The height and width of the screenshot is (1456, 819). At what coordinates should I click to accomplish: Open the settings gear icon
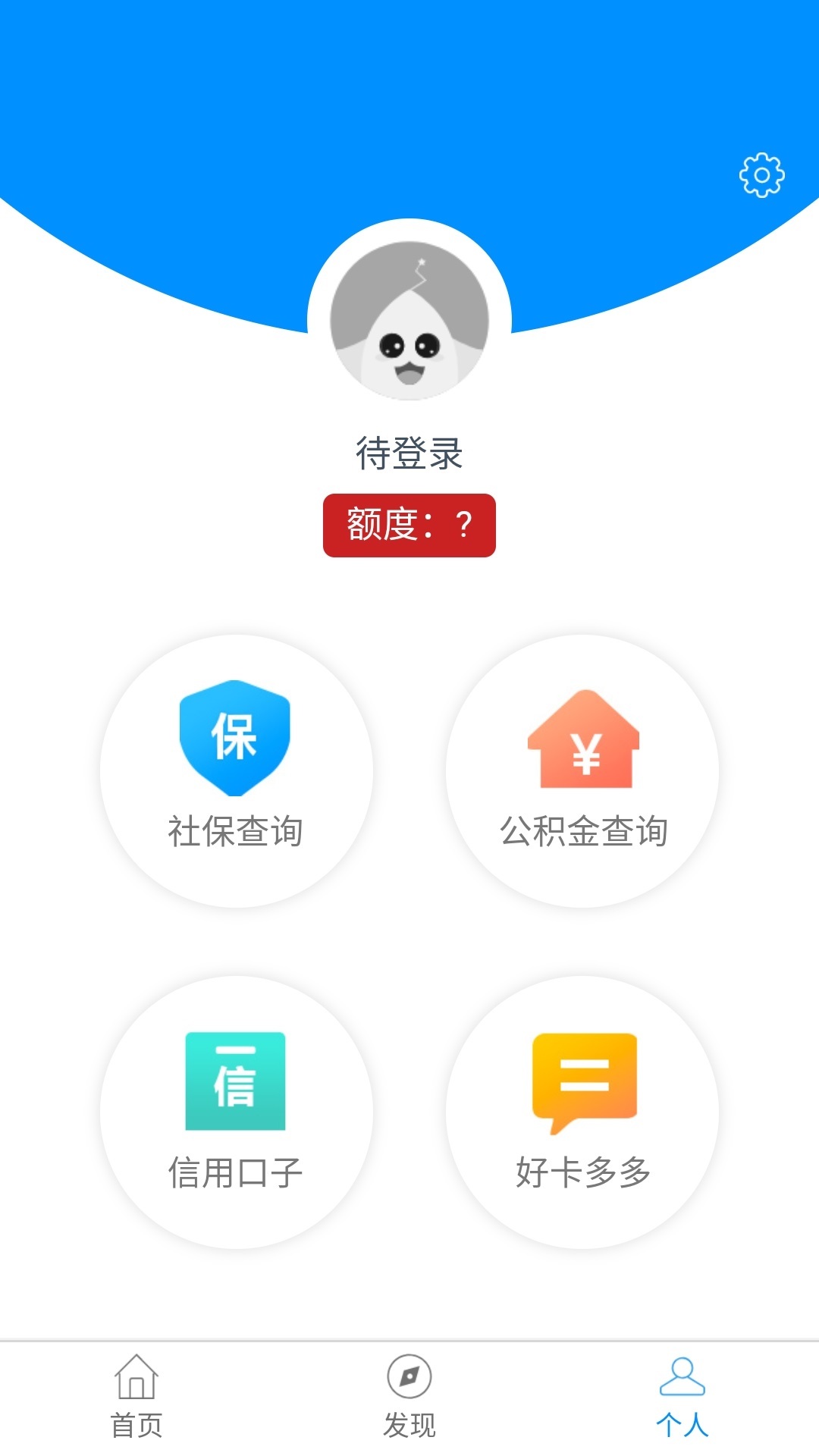click(x=763, y=173)
